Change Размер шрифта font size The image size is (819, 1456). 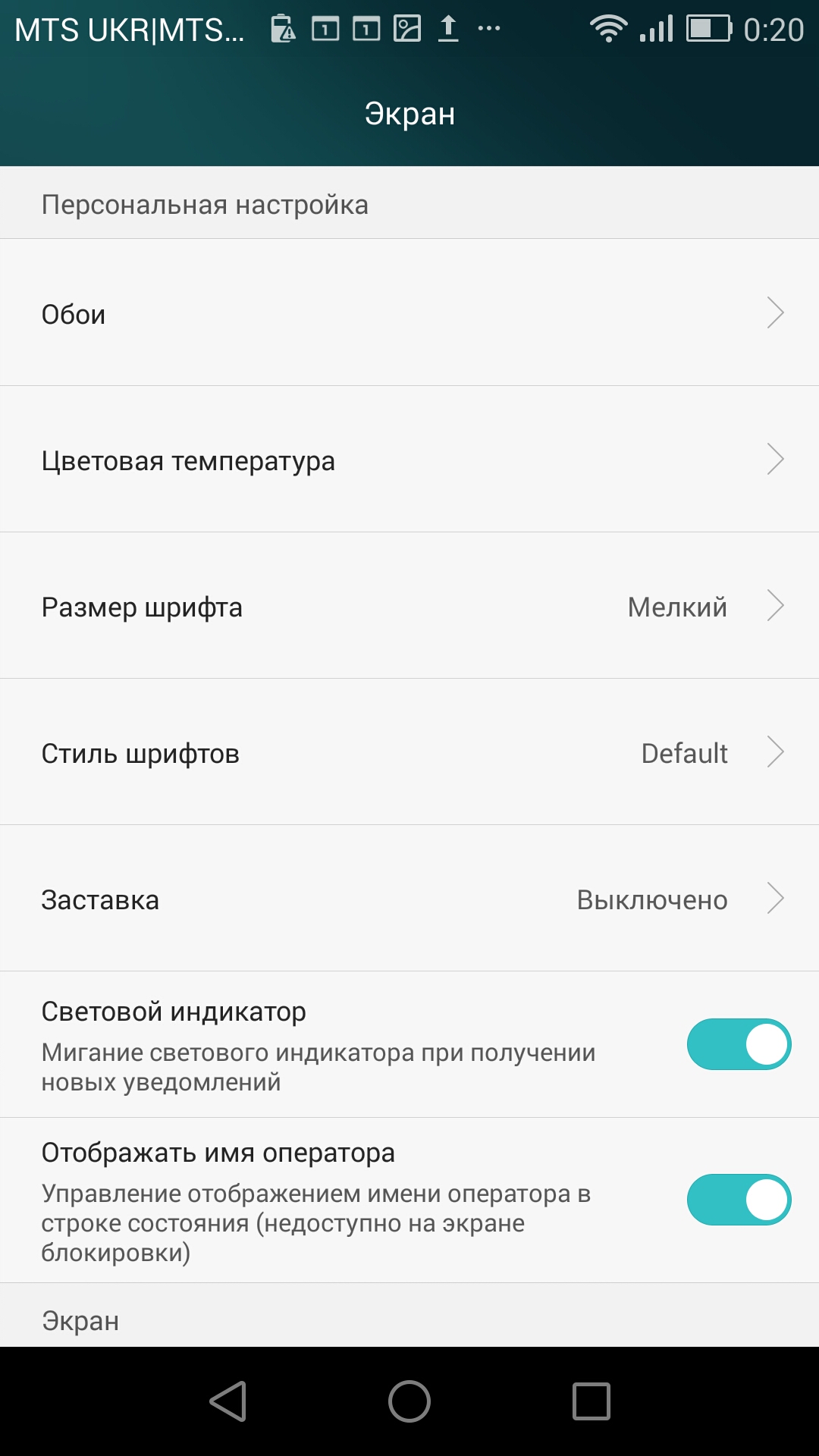coord(409,605)
